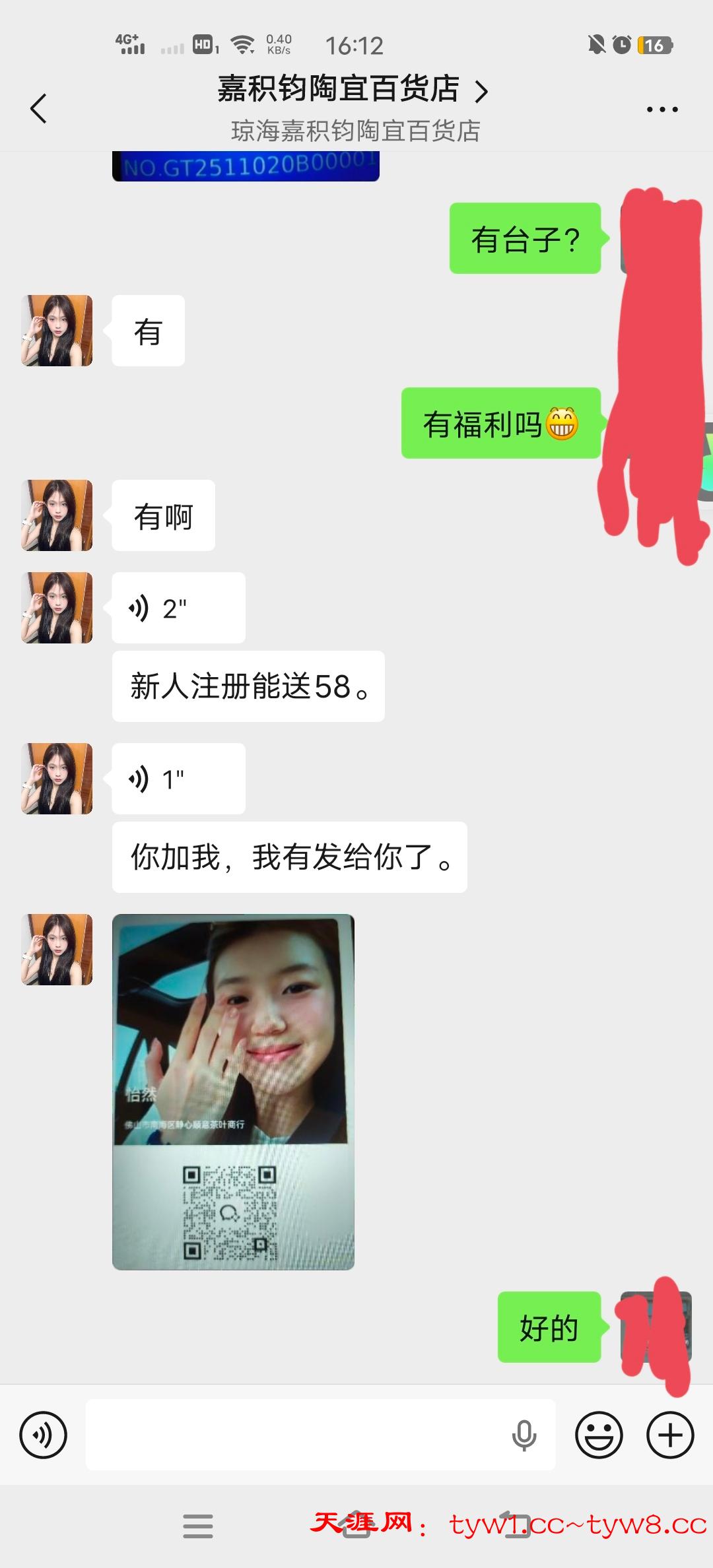Viewport: 713px width, 1568px height.
Task: Play the 2" voice message
Action: 178,608
